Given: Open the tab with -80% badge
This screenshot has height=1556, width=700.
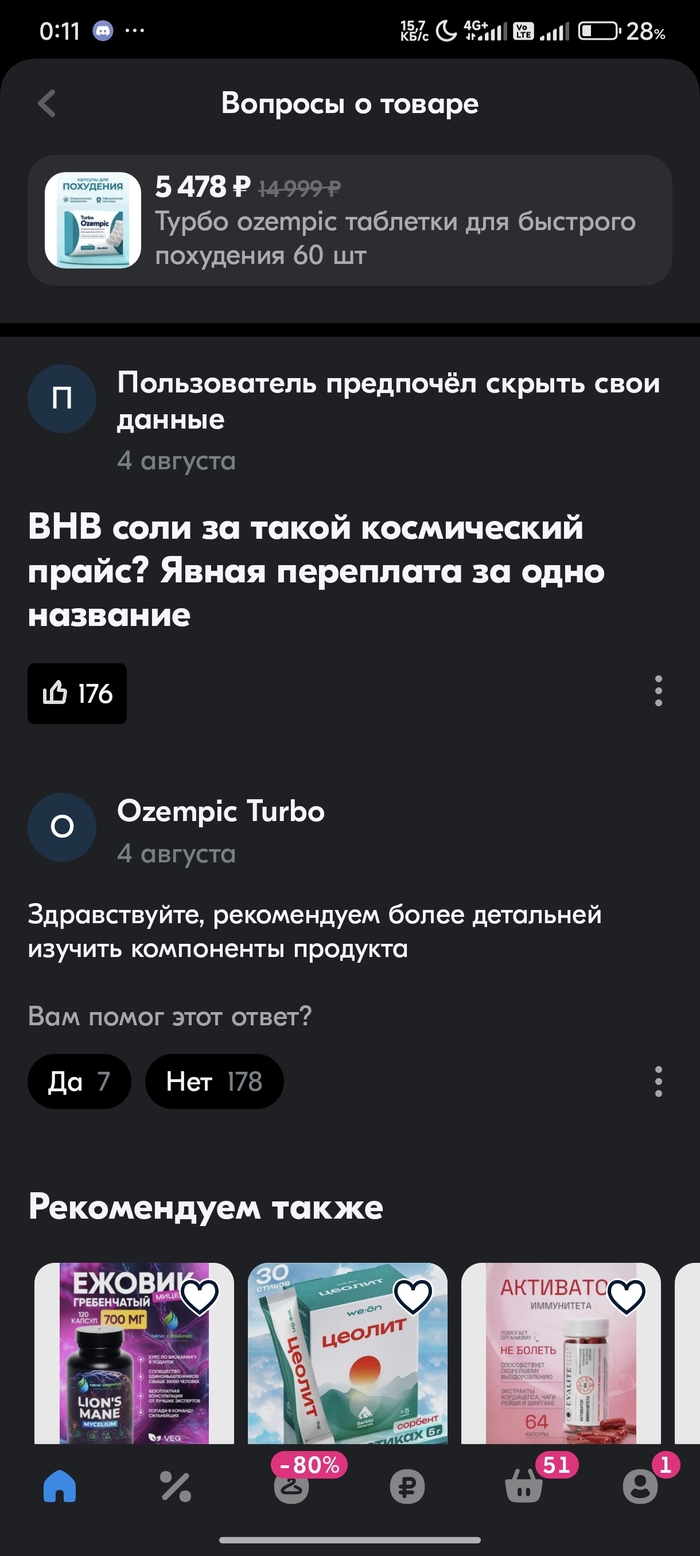Looking at the screenshot, I should [292, 1487].
